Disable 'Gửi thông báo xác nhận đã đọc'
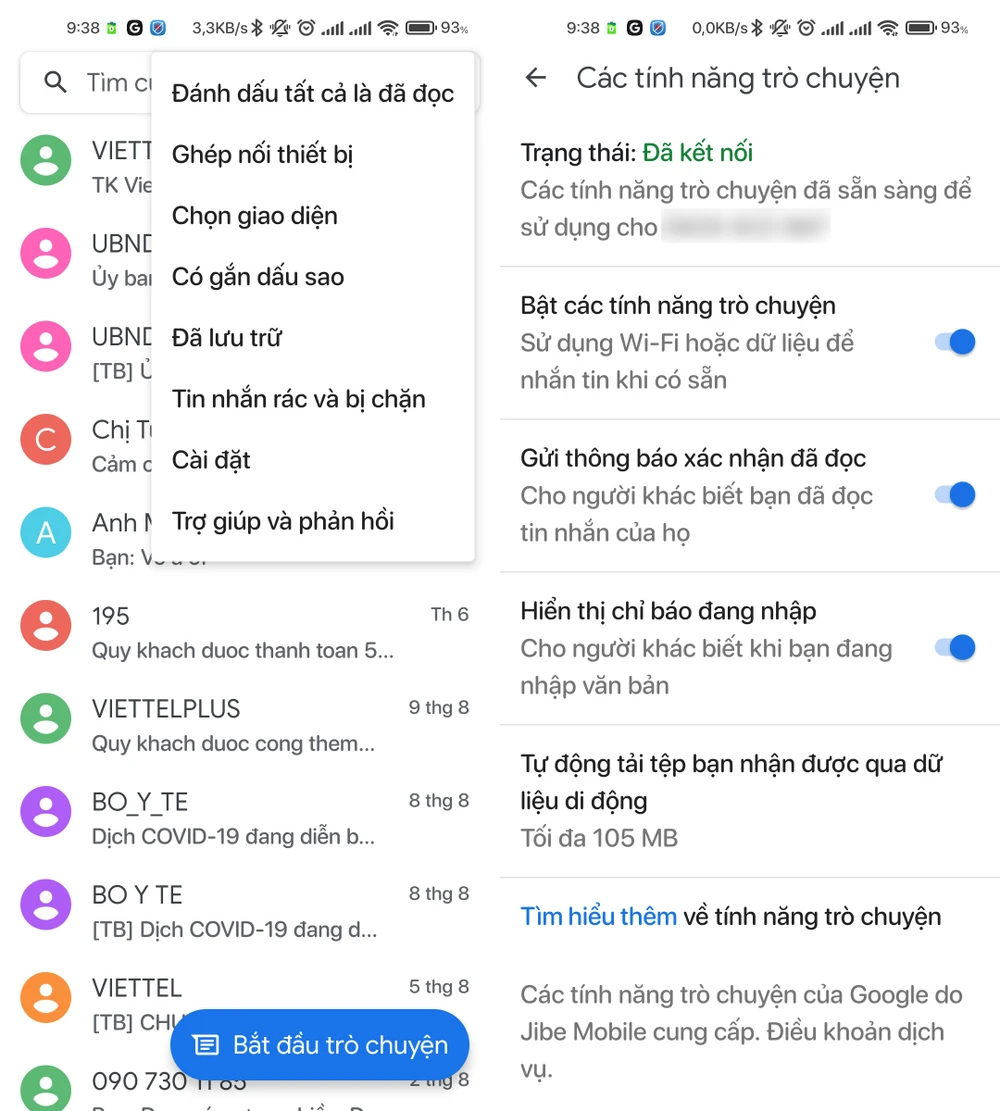The image size is (1000, 1111). [954, 495]
